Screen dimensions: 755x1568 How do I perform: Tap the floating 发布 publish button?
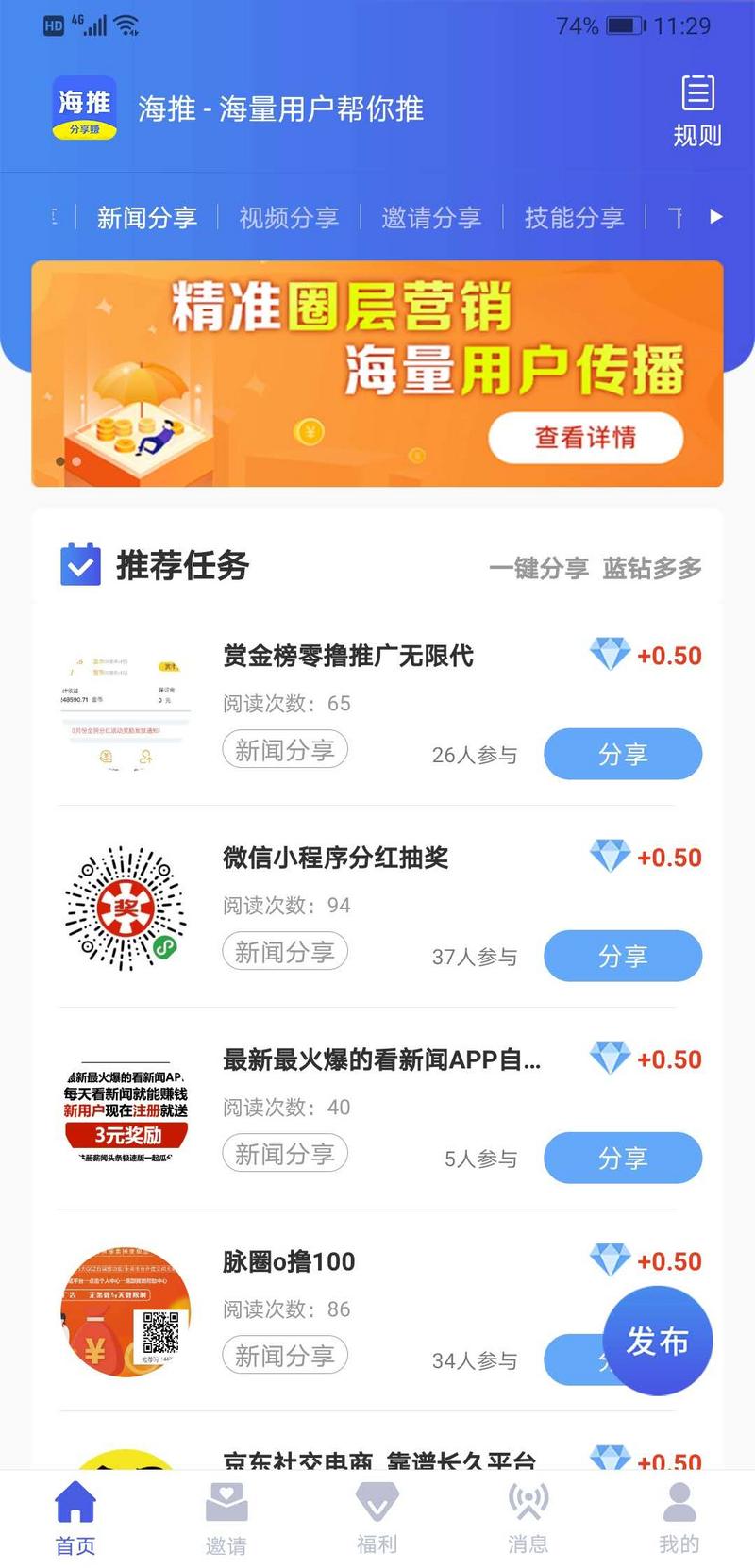pos(658,1341)
